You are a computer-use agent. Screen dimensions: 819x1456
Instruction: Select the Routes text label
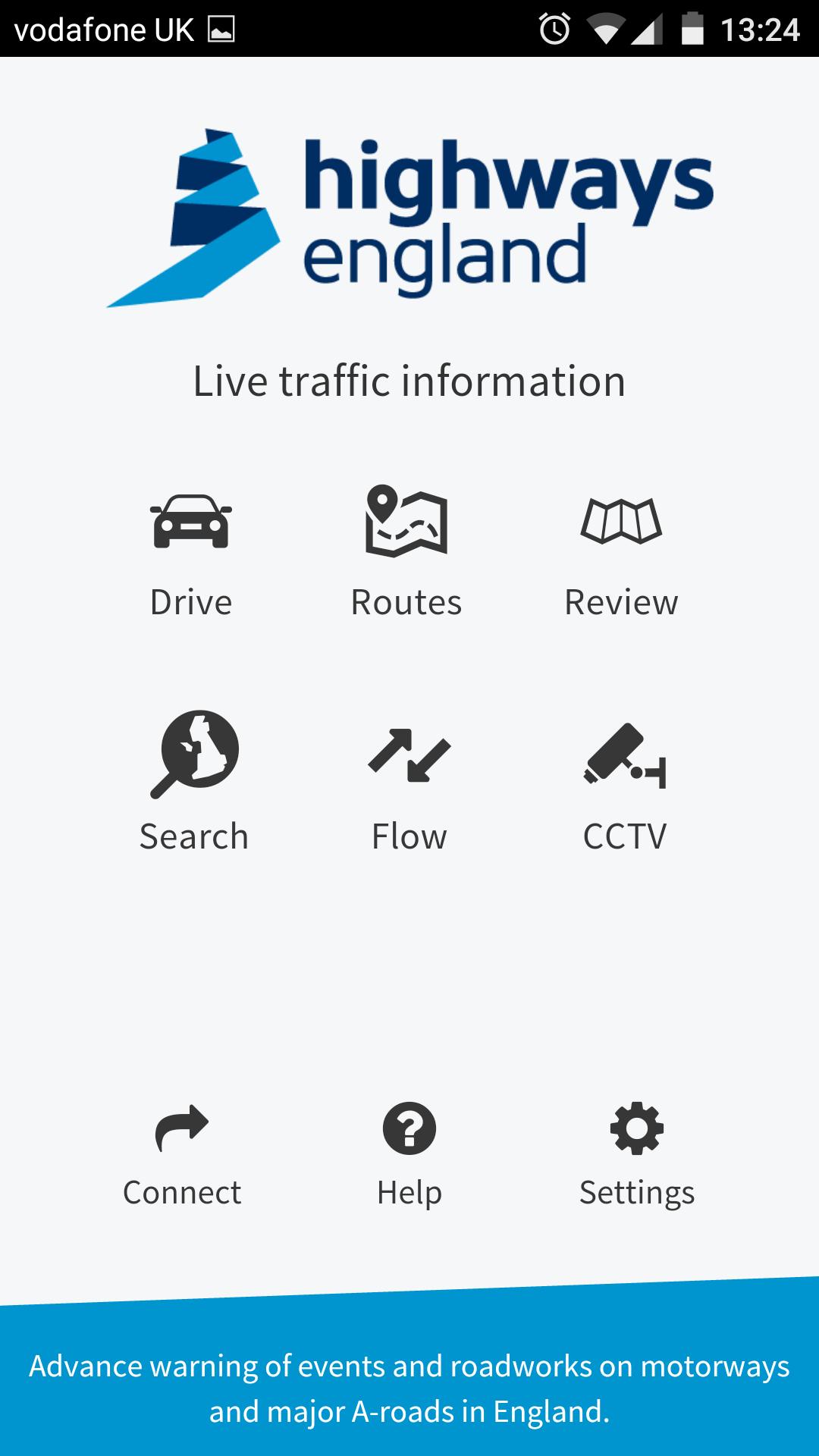click(406, 603)
